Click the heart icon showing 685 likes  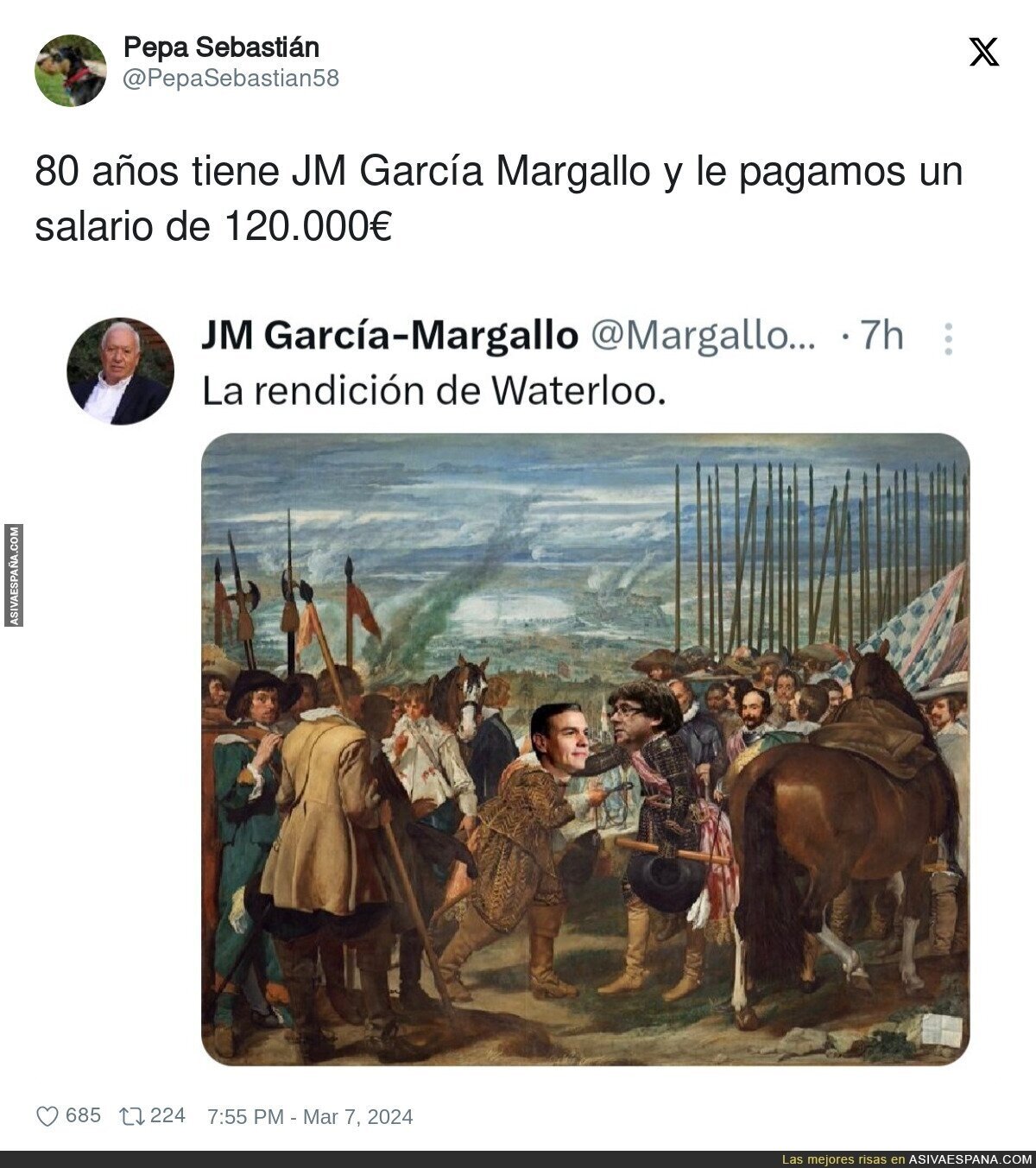[47, 1114]
